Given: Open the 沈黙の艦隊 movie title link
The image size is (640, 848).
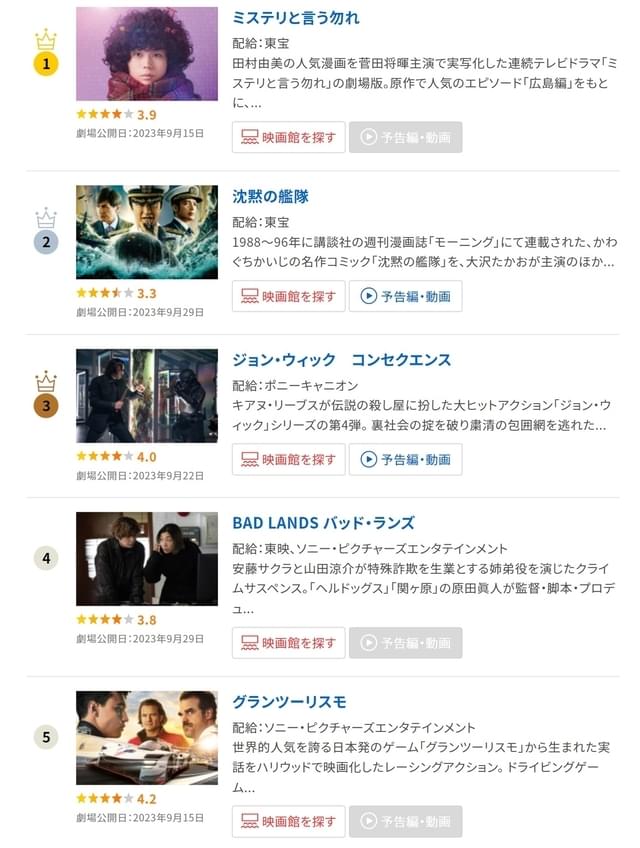Looking at the screenshot, I should click(x=268, y=197).
